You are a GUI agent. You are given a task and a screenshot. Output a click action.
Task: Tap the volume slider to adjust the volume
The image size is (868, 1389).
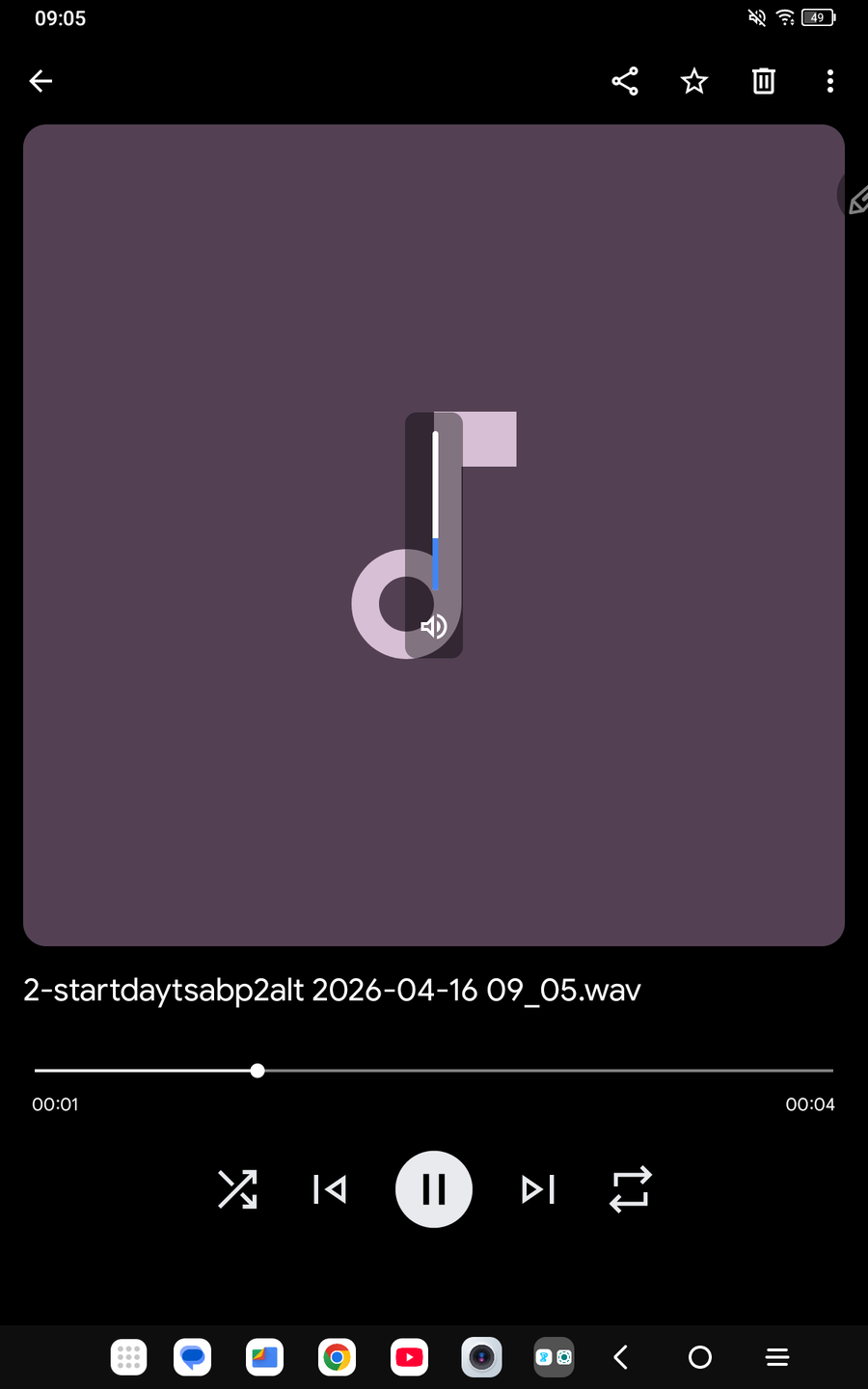tap(435, 509)
